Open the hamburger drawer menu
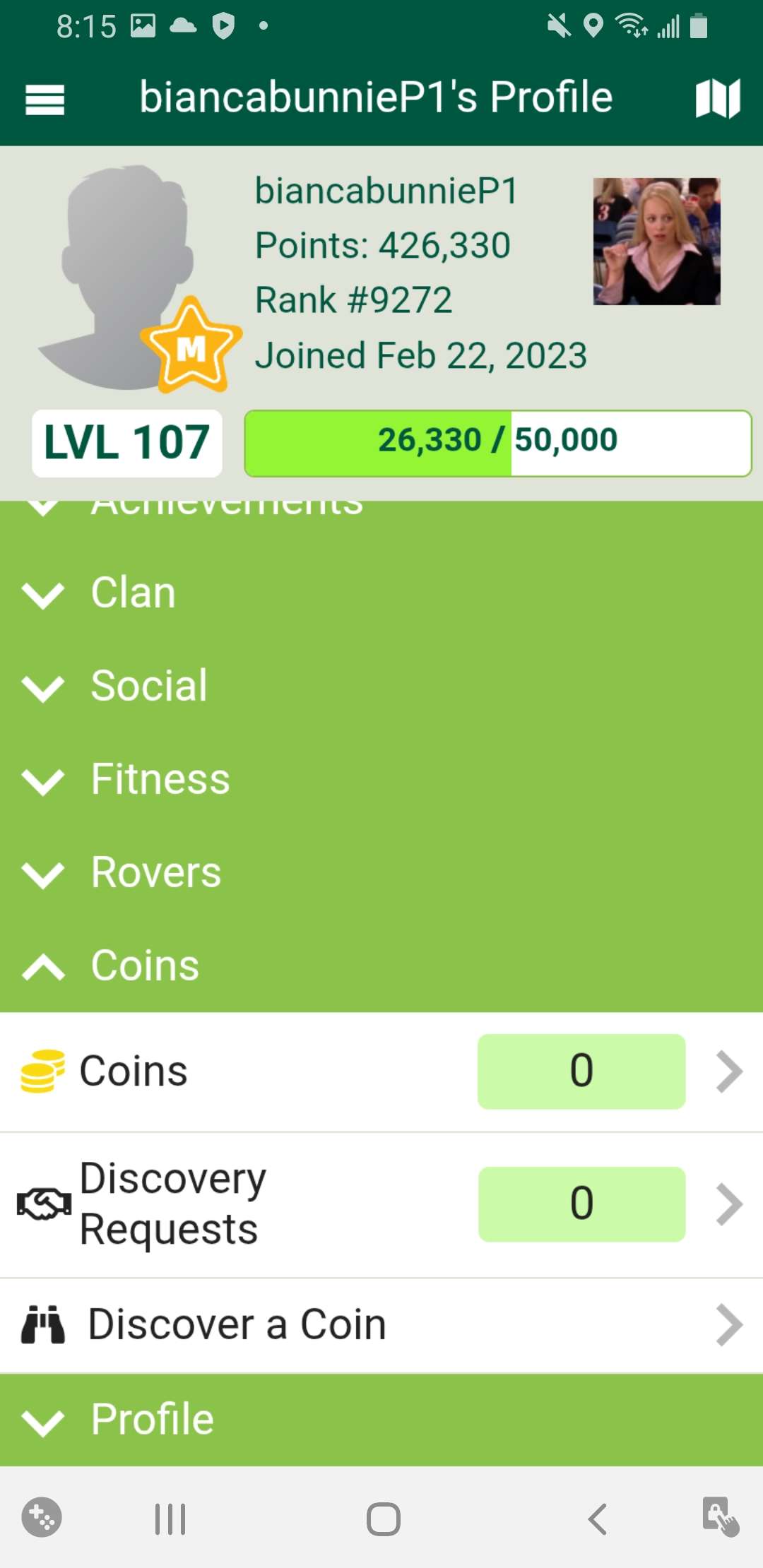This screenshot has height=1568, width=763. coord(45,99)
